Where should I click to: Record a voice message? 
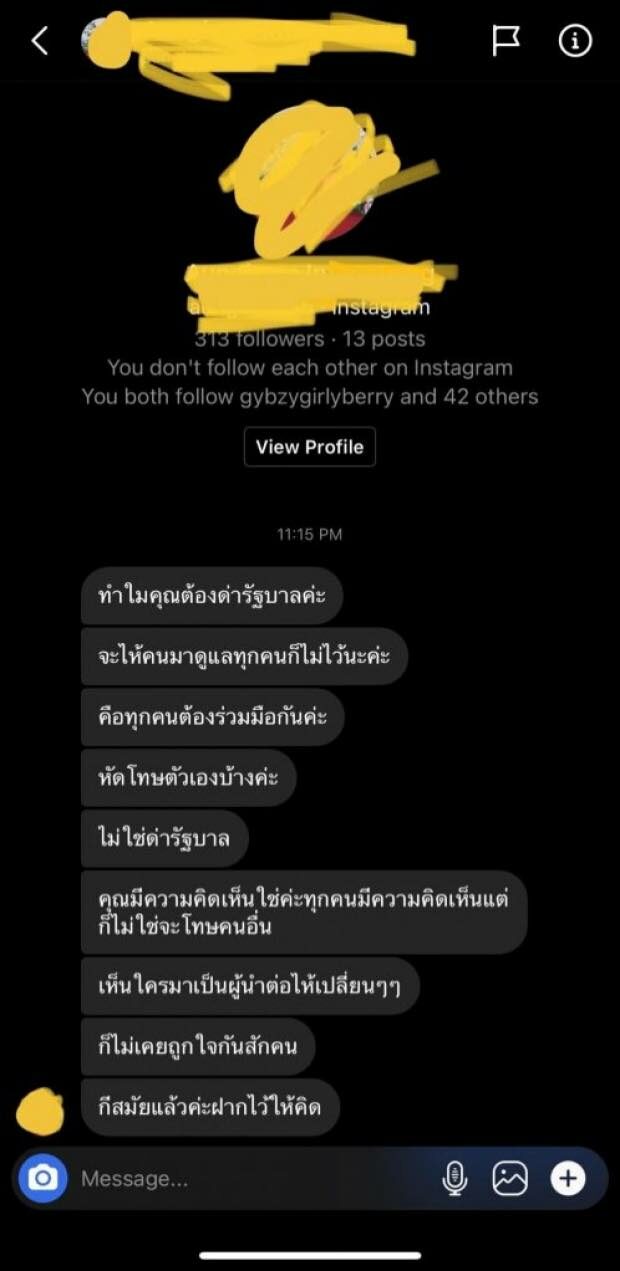[455, 1179]
